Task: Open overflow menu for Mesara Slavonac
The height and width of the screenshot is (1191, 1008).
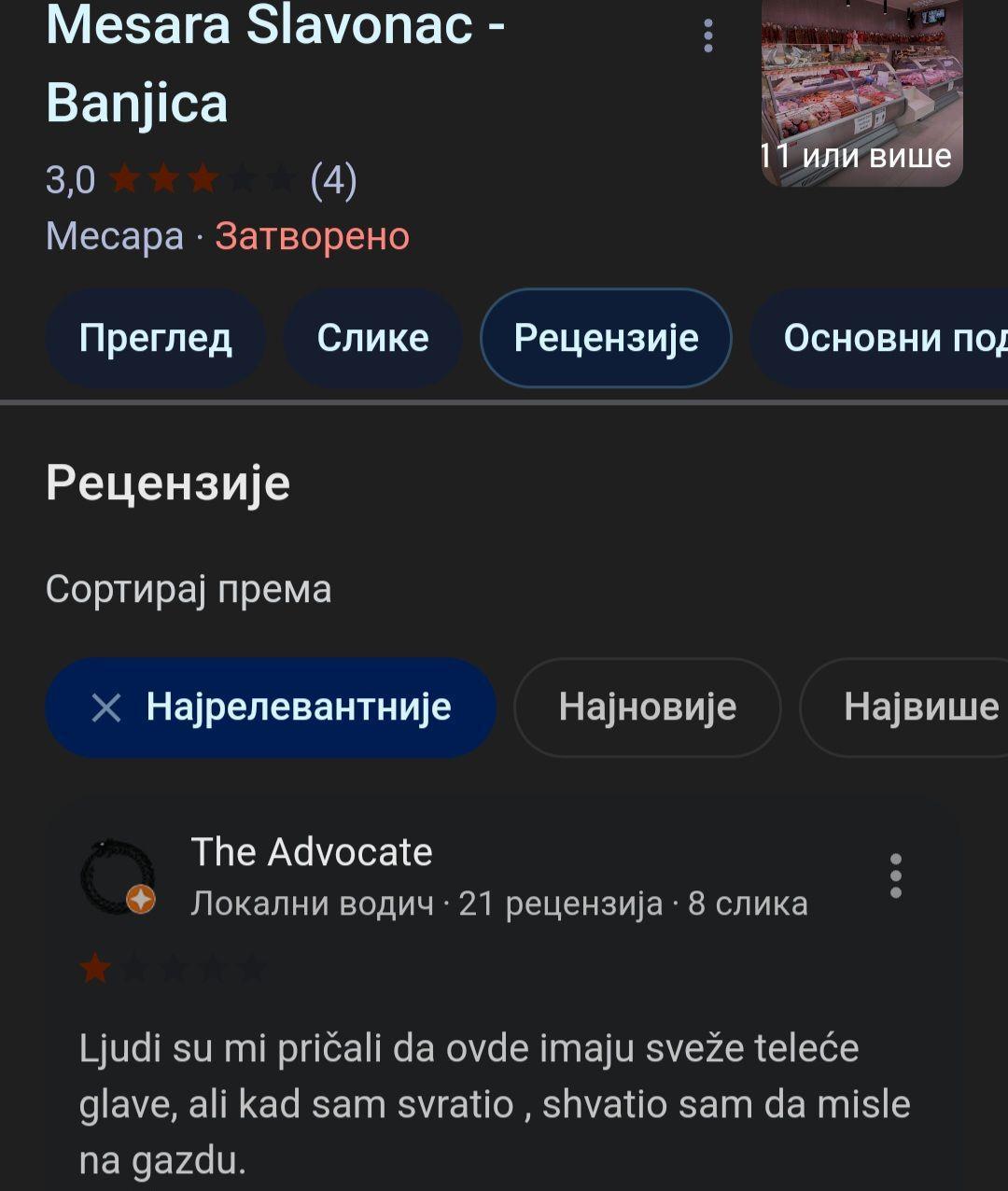Action: pos(708,36)
